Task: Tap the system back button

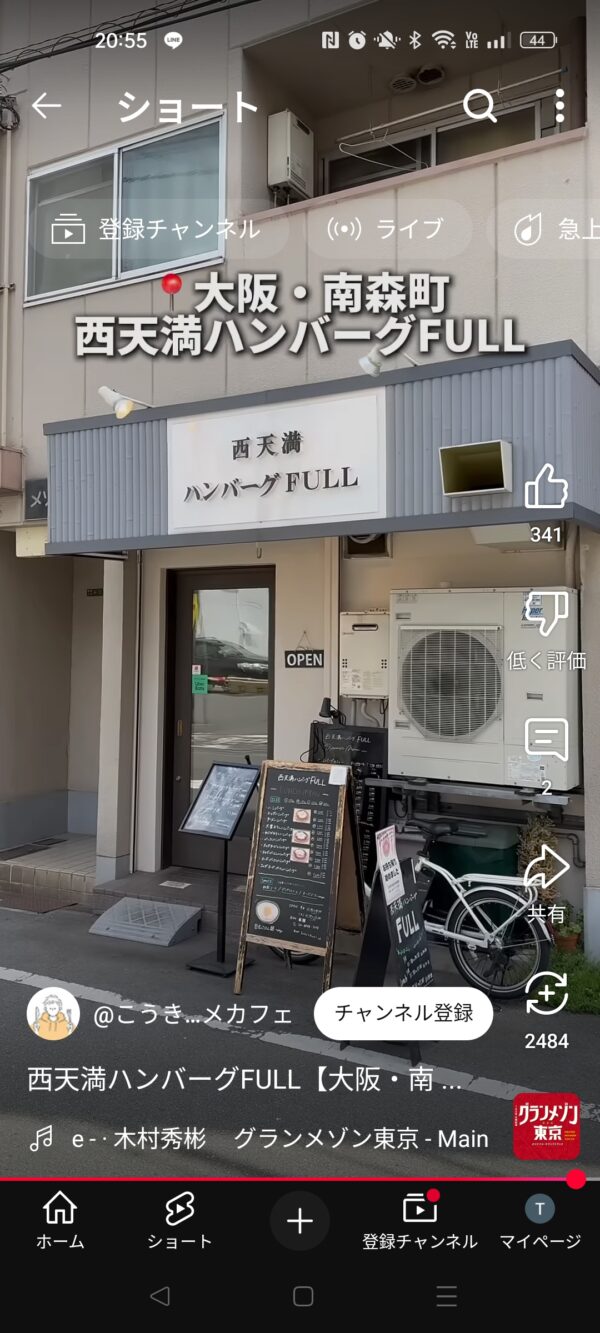Action: 159,1297
